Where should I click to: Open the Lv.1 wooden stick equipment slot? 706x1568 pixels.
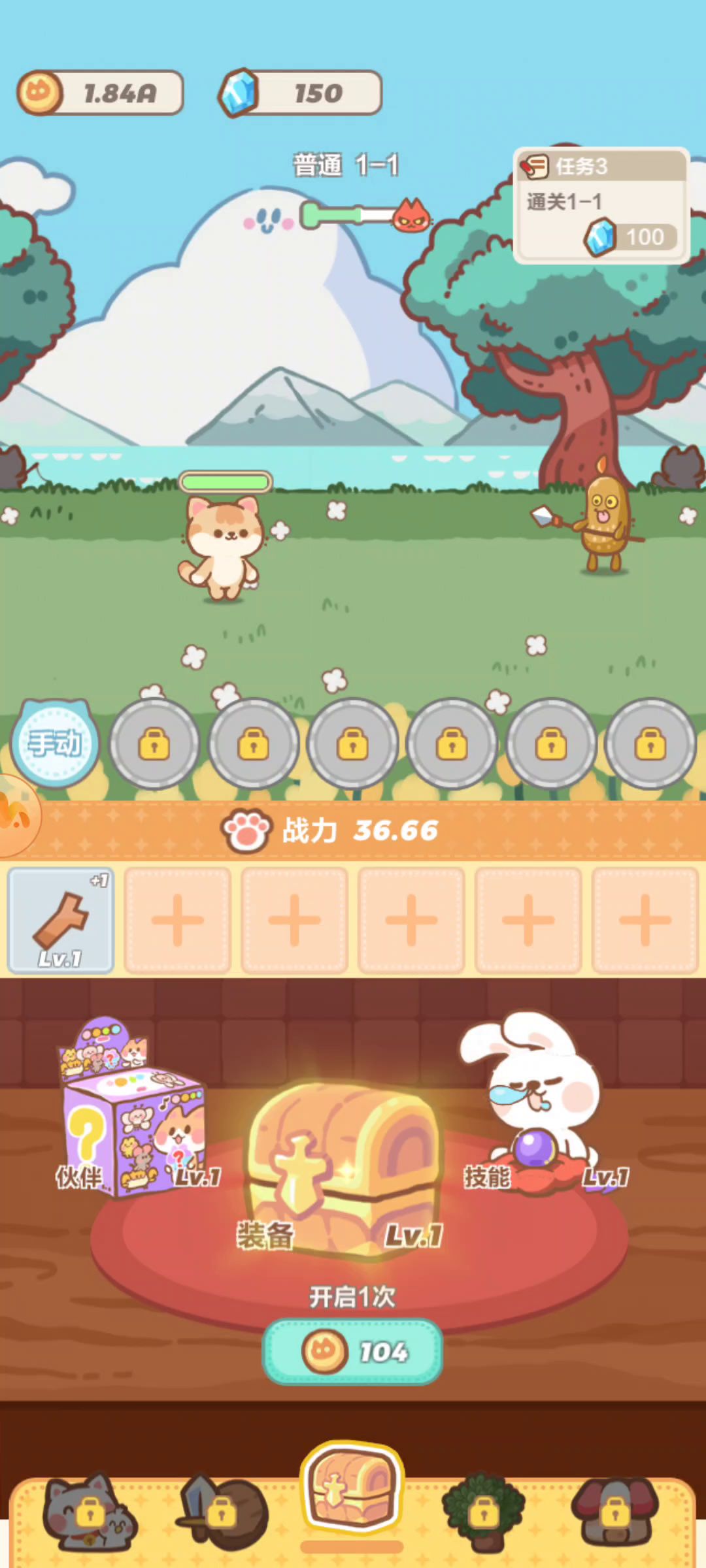tap(60, 920)
